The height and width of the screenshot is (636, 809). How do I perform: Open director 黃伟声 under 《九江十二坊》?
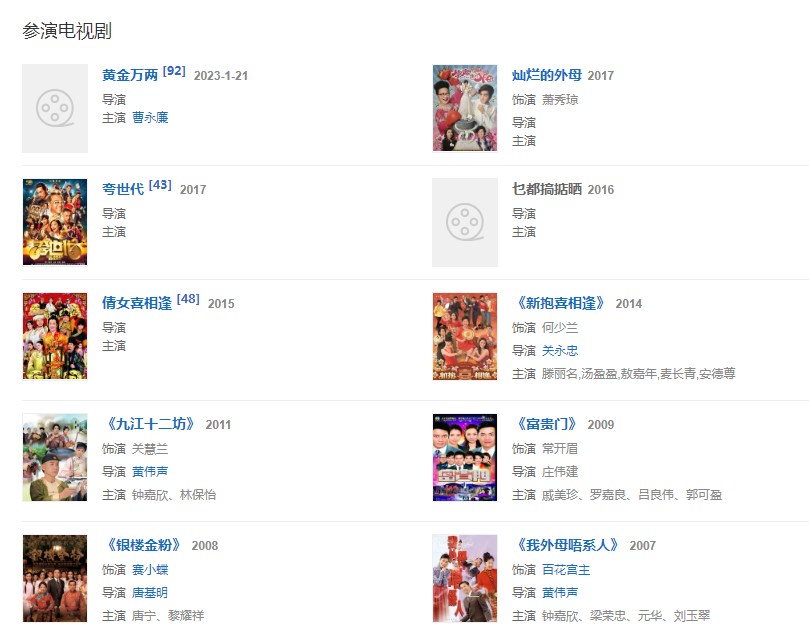(150, 471)
